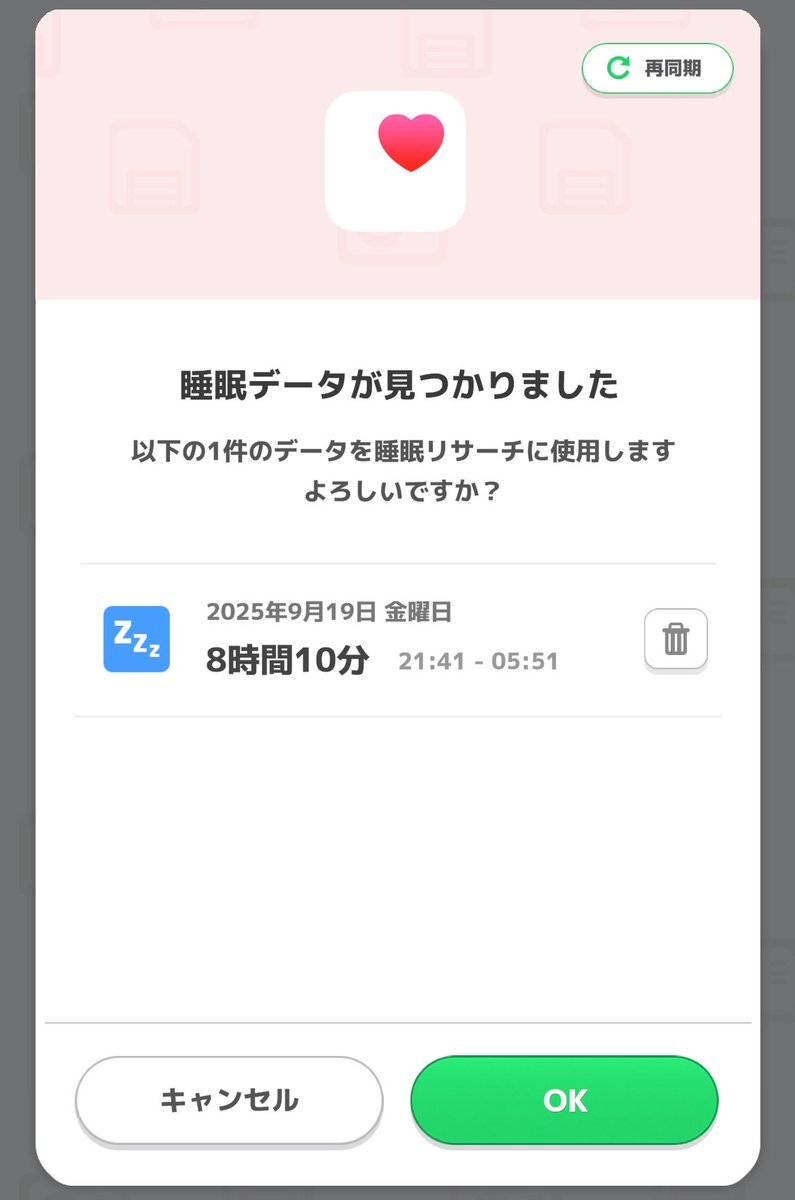The height and width of the screenshot is (1200, 795).
Task: Confirm the sleep data with OK
Action: (x=564, y=1100)
